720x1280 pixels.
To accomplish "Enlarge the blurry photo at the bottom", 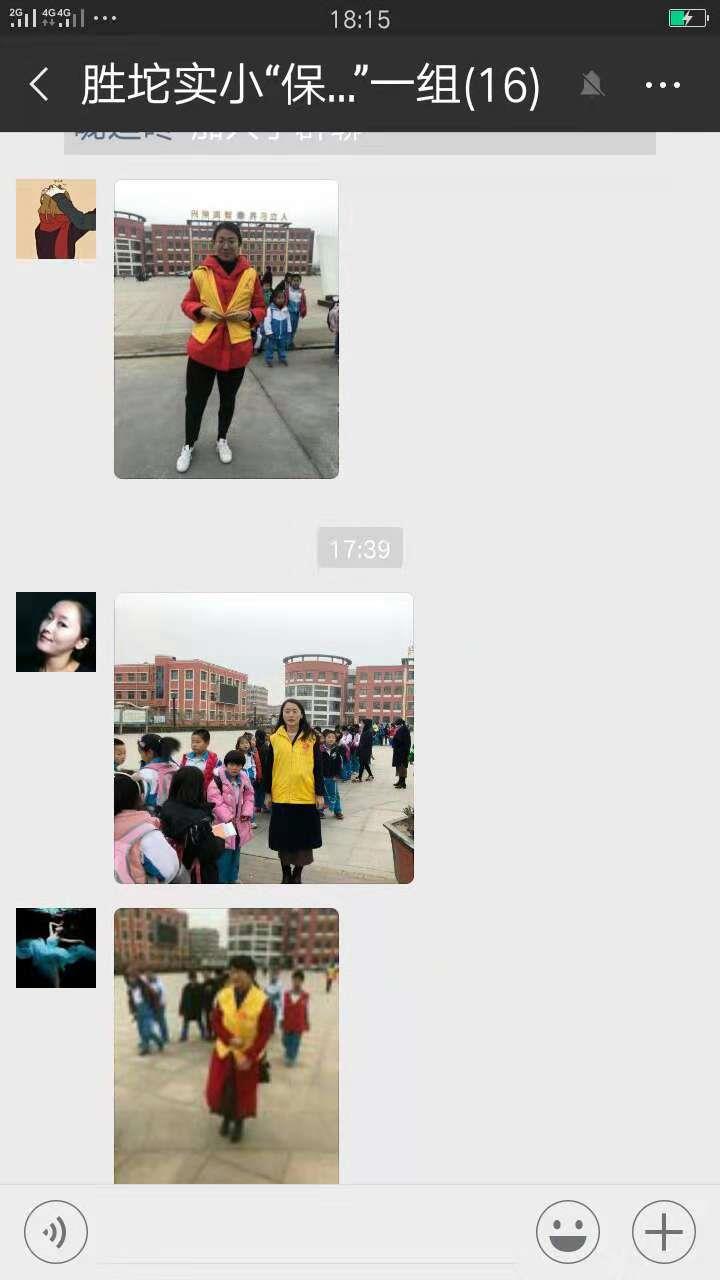I will (x=226, y=1046).
